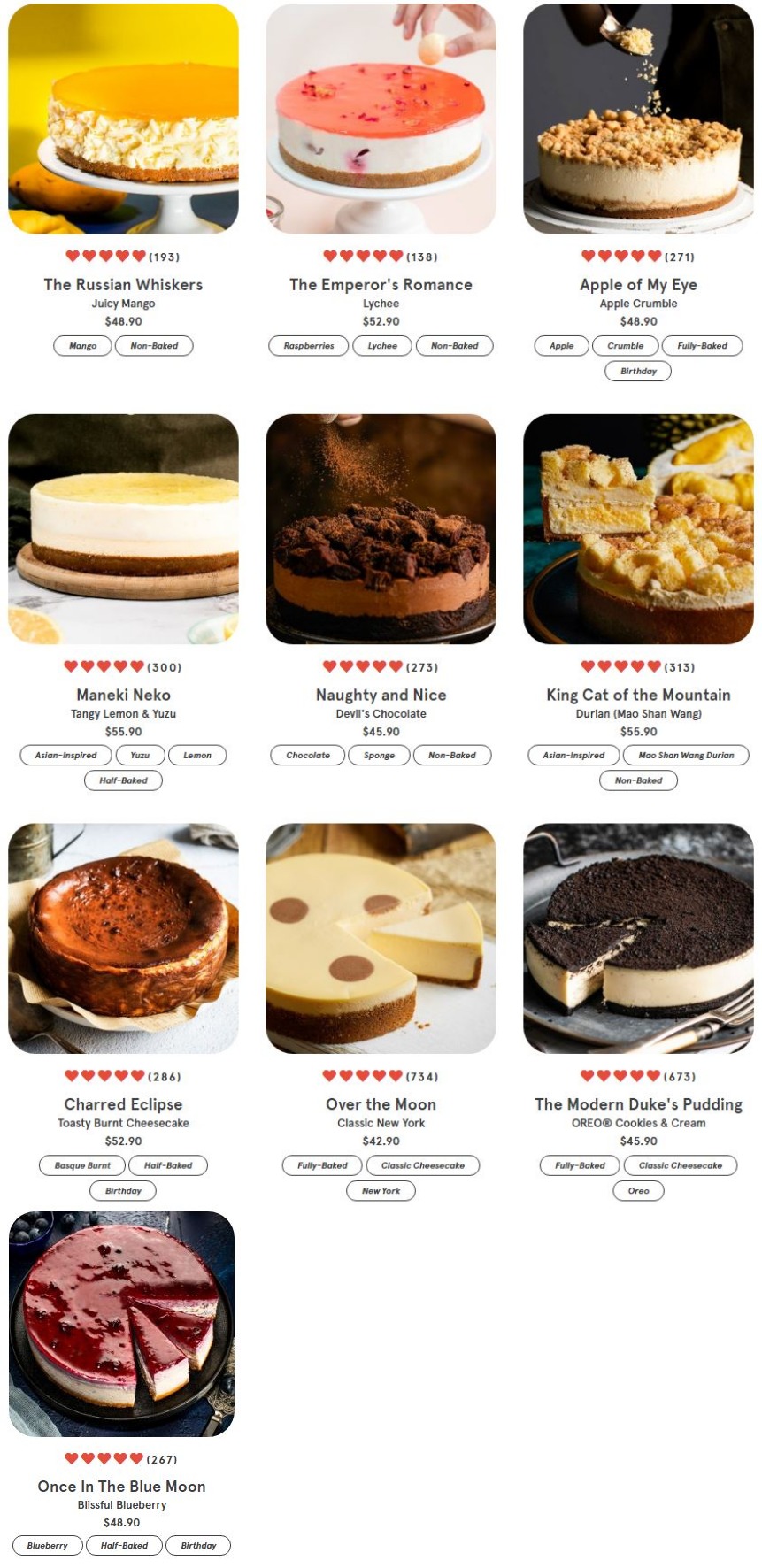Open The Emperor's Romance lychee cake
This screenshot has width=762, height=1568.
[x=381, y=284]
